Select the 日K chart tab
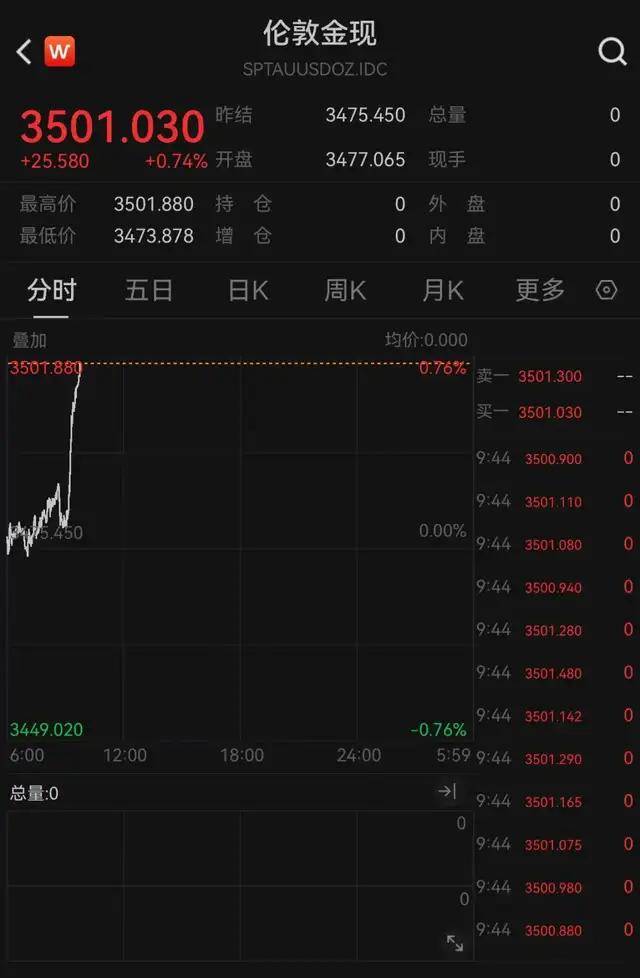The height and width of the screenshot is (978, 640). coord(247,291)
